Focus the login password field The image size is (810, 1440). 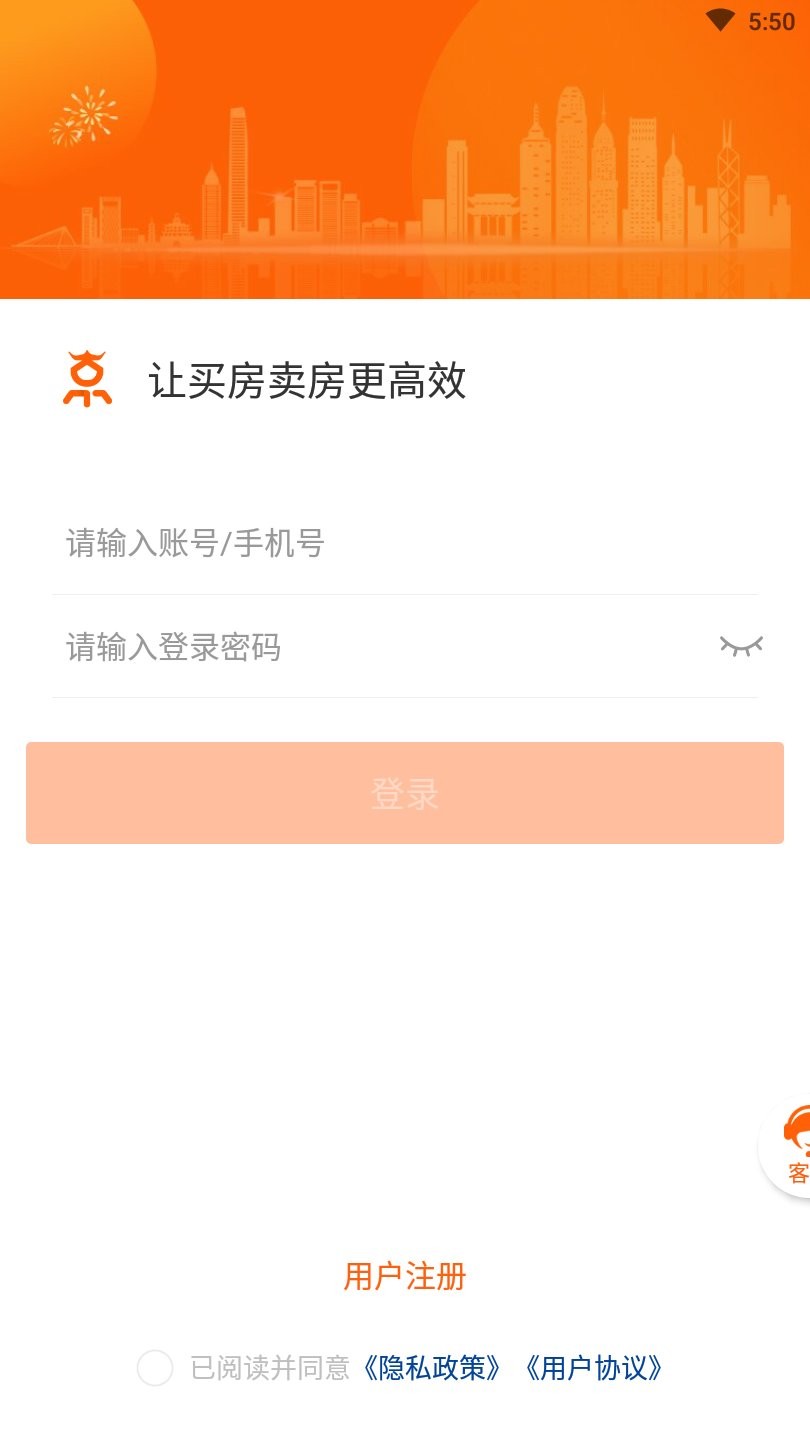[x=380, y=647]
